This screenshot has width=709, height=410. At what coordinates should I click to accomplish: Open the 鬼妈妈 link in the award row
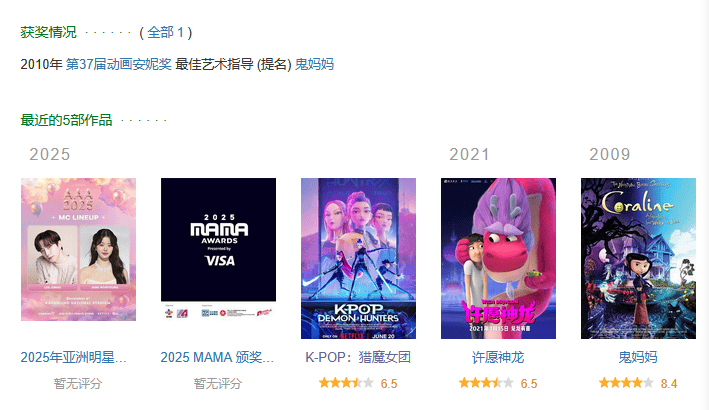pos(314,64)
